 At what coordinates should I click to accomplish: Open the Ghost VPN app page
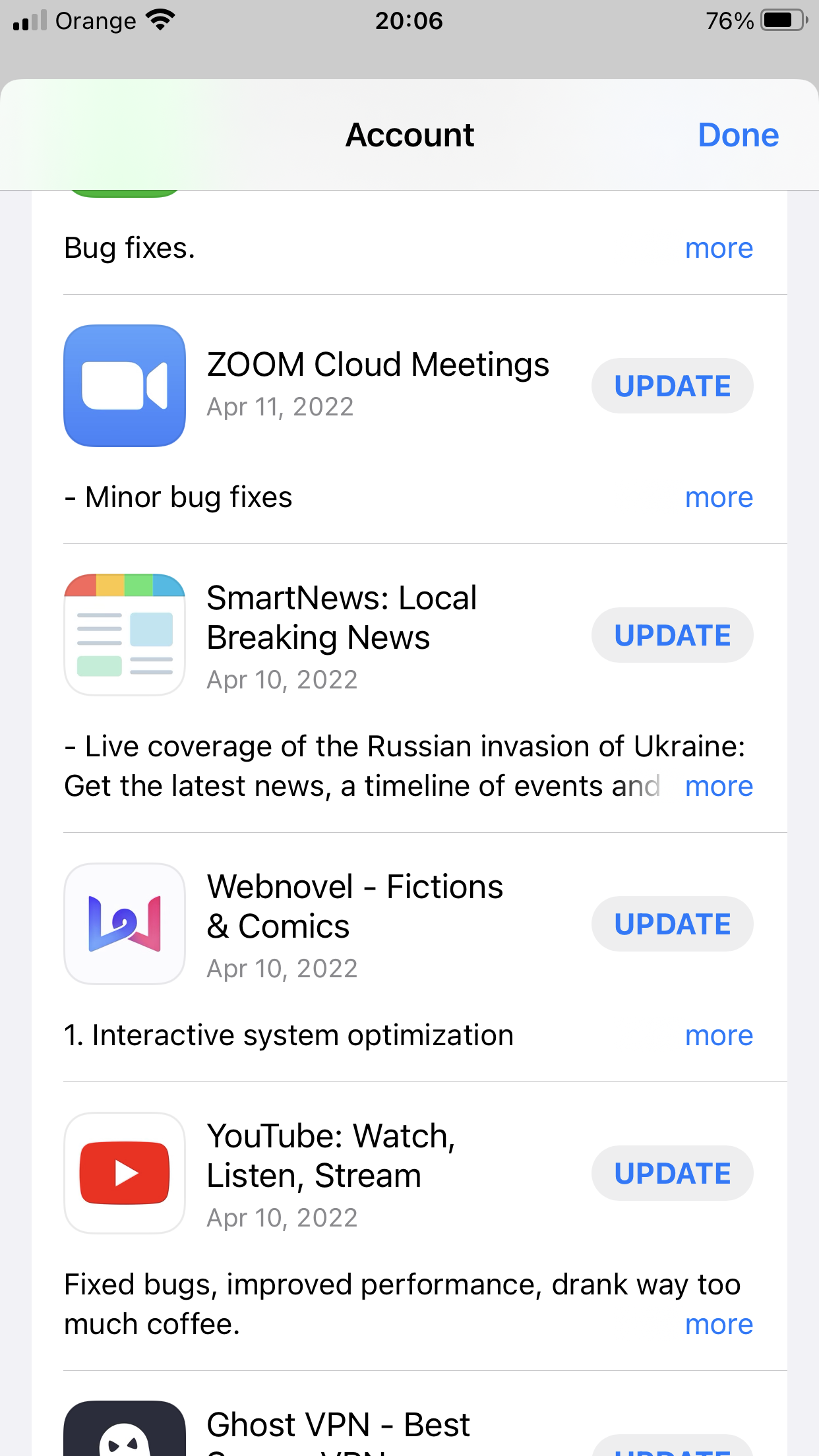[x=125, y=1431]
